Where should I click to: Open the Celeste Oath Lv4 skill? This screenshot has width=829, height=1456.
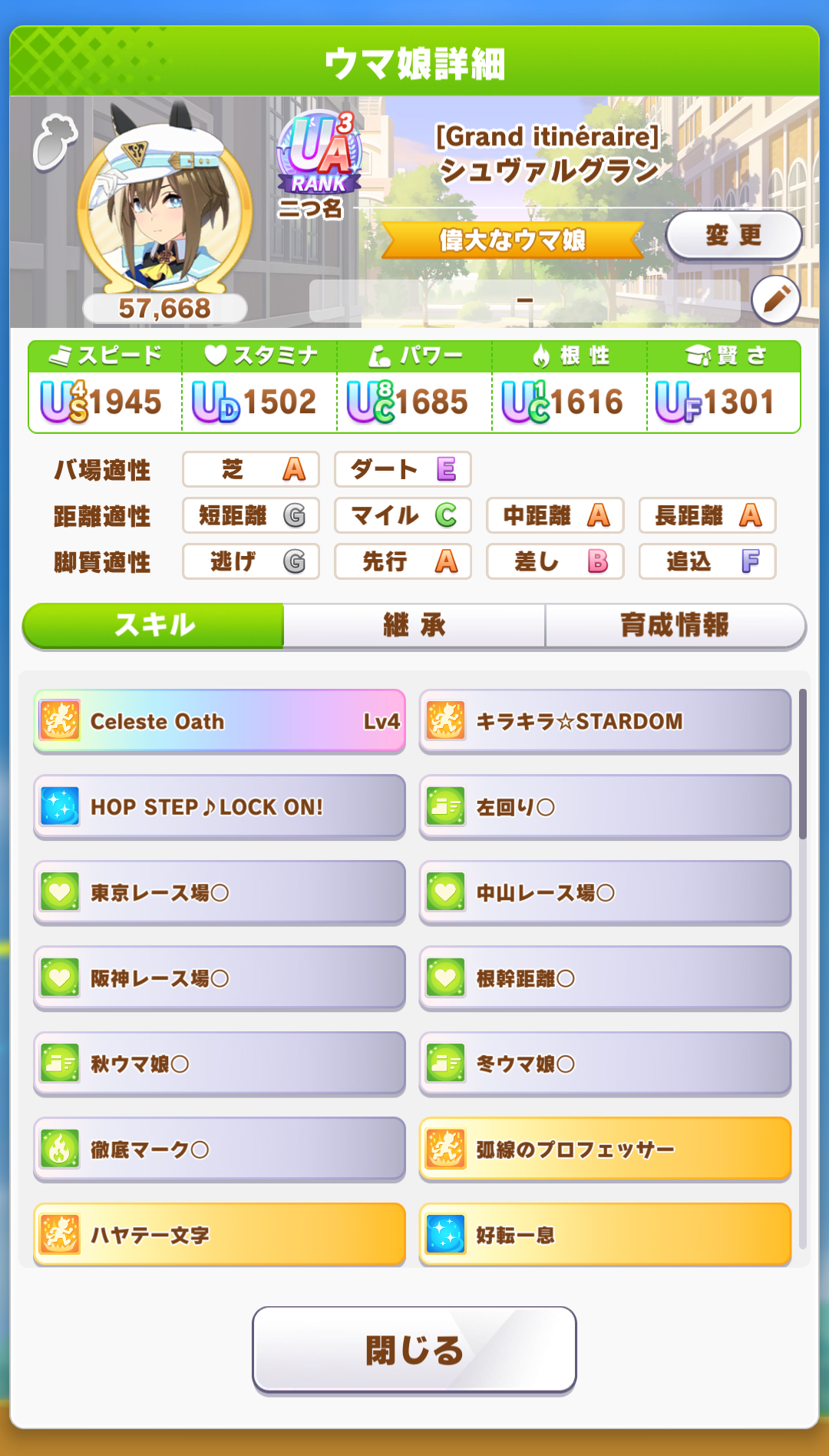click(x=220, y=721)
